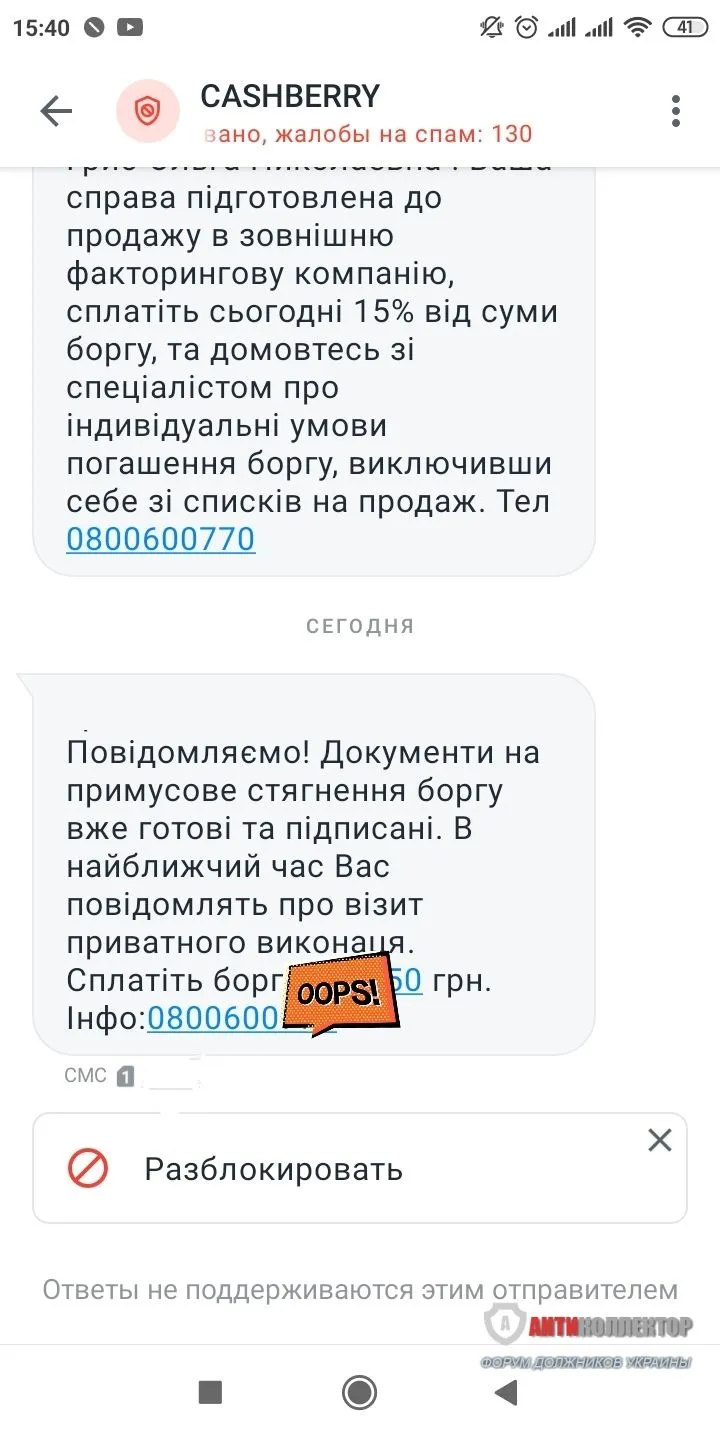Go back from the CASHBERRY conversation
The height and width of the screenshot is (1440, 720).
click(x=56, y=111)
